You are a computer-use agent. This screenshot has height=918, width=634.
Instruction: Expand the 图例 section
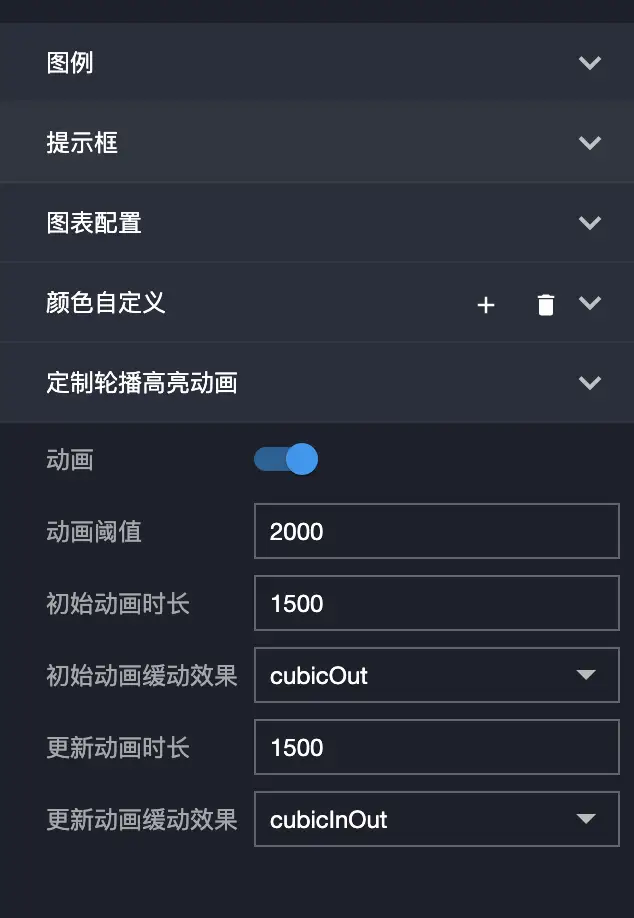[590, 63]
